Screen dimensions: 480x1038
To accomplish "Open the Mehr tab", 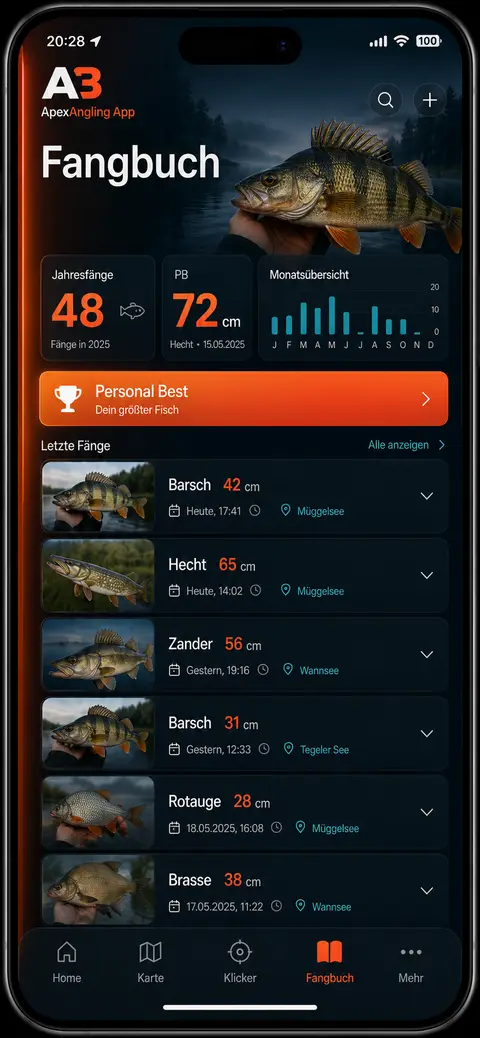I will point(411,962).
